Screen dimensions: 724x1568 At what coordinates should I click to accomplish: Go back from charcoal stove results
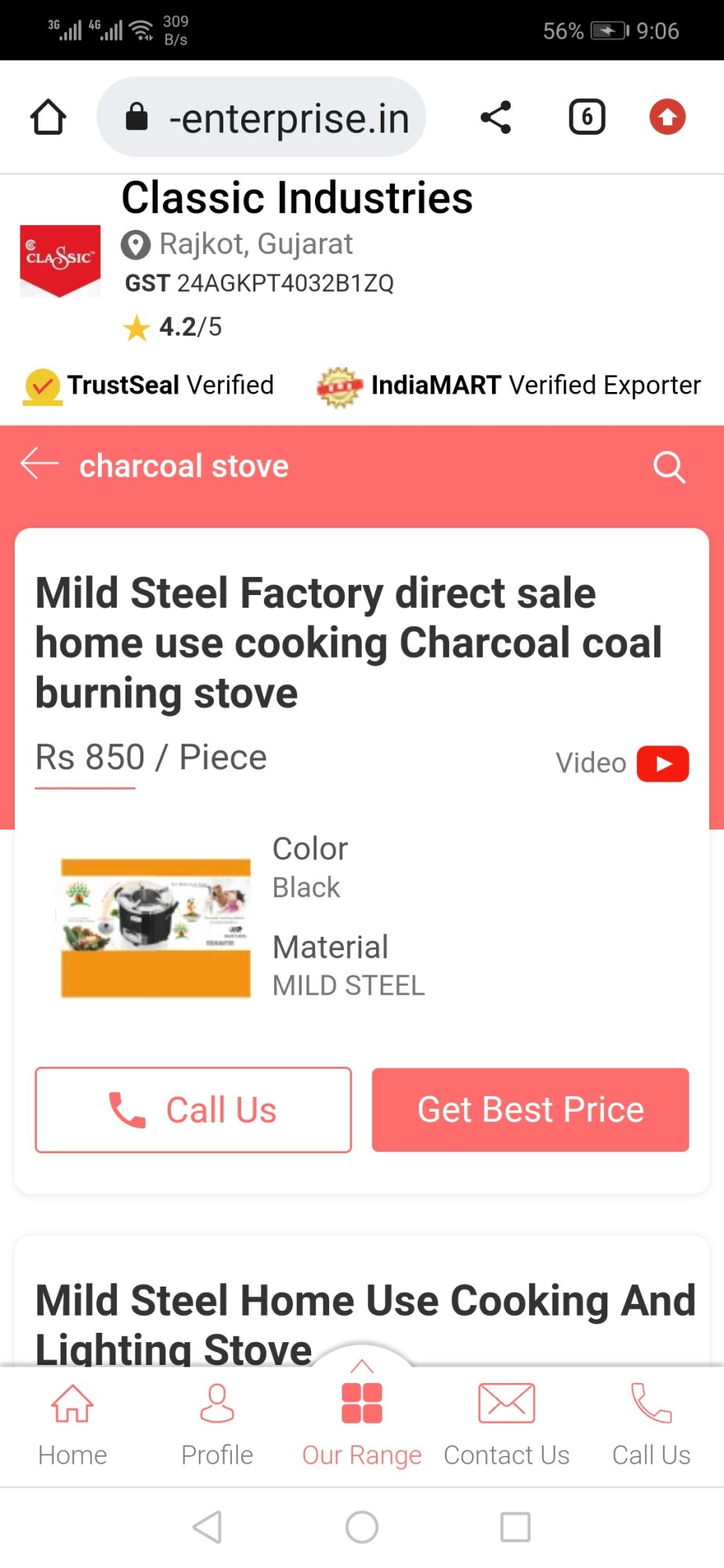pyautogui.click(x=39, y=464)
